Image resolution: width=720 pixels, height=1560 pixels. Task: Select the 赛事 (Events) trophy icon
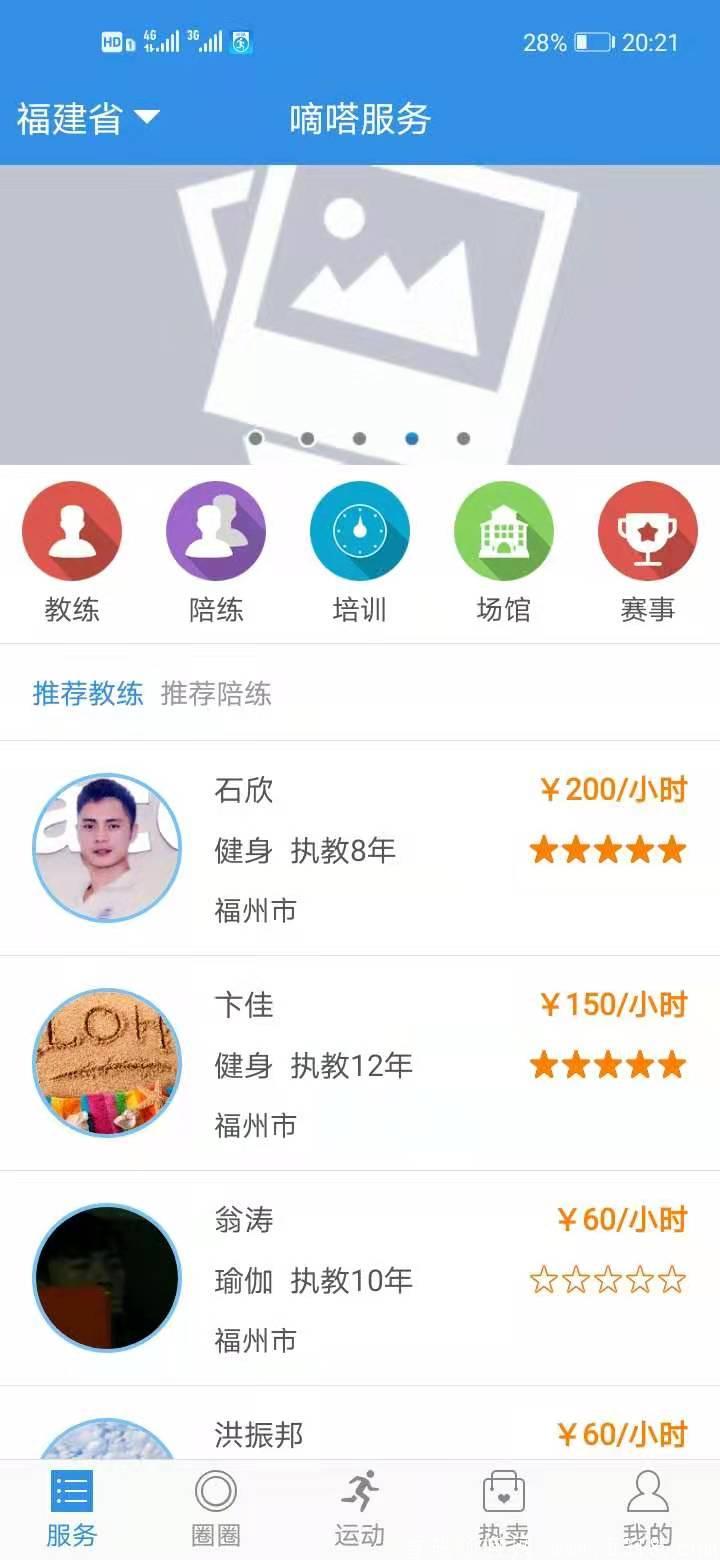[x=648, y=530]
